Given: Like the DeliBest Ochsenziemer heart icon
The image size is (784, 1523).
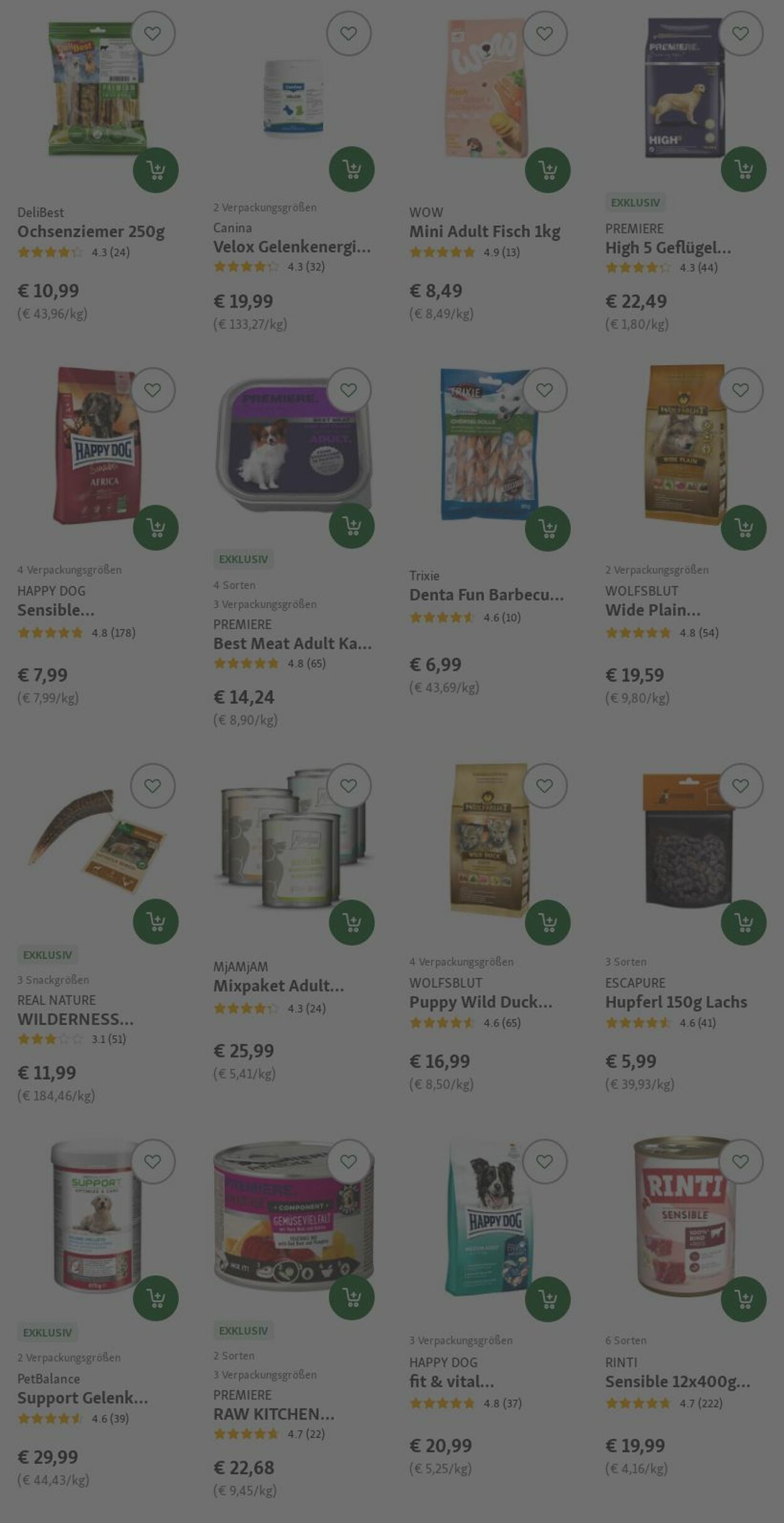Looking at the screenshot, I should click(152, 33).
